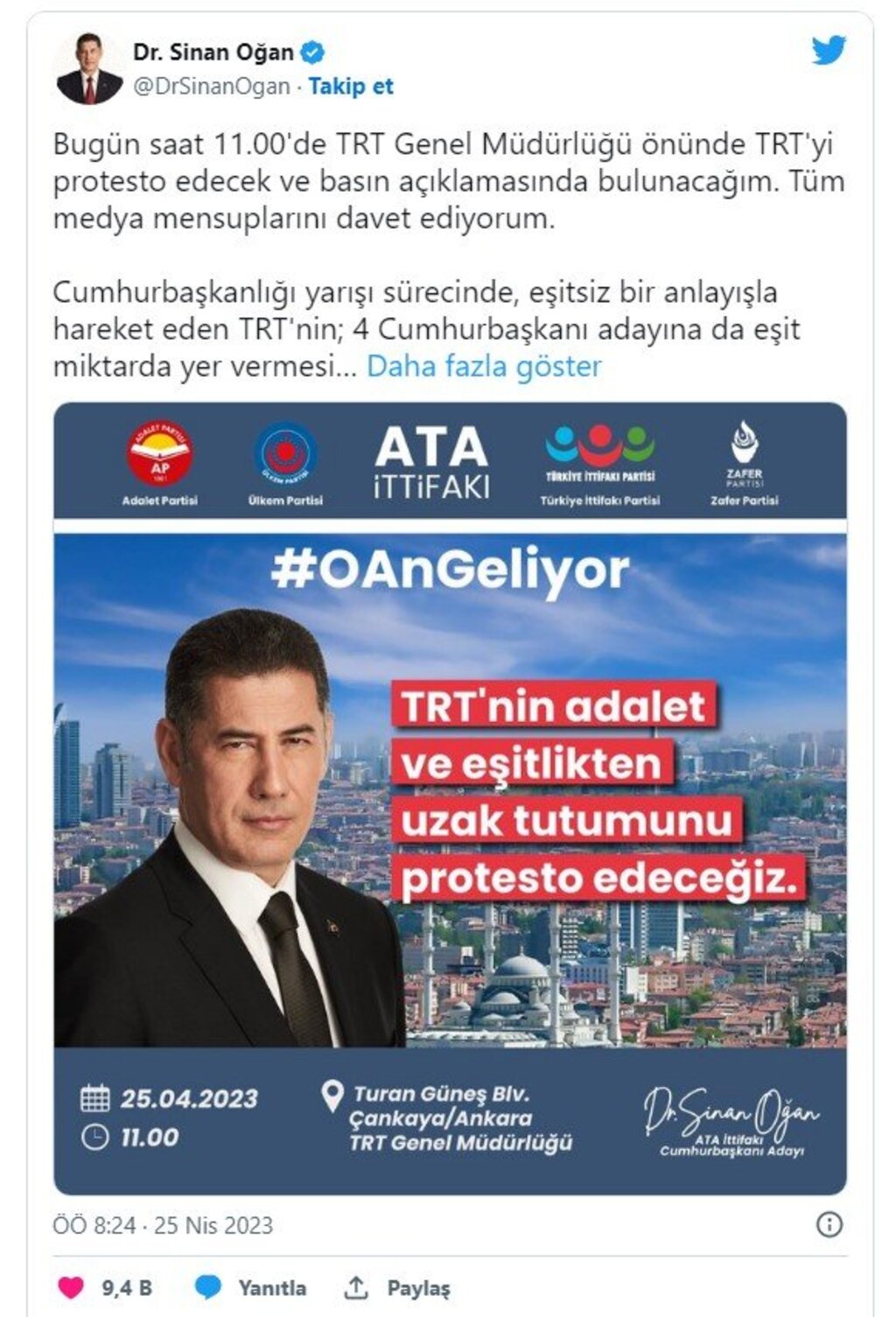Follow the account via Takip et
Screen dimensions: 896x1317
pos(350,87)
